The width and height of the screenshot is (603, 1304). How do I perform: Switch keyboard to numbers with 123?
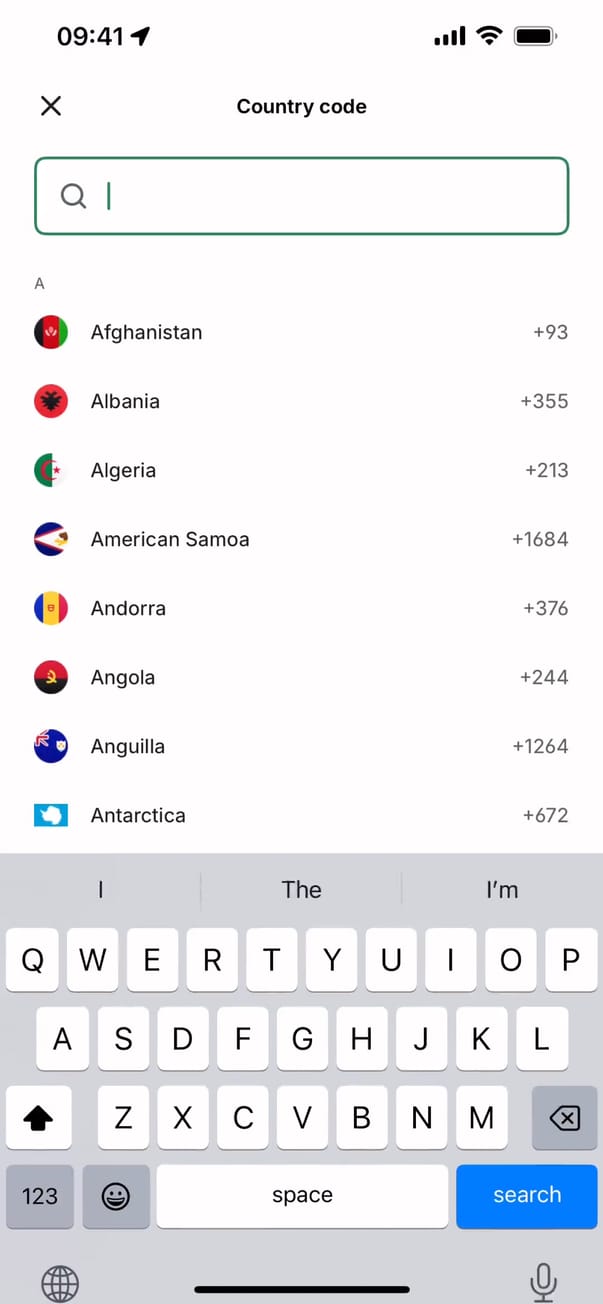[40, 1196]
